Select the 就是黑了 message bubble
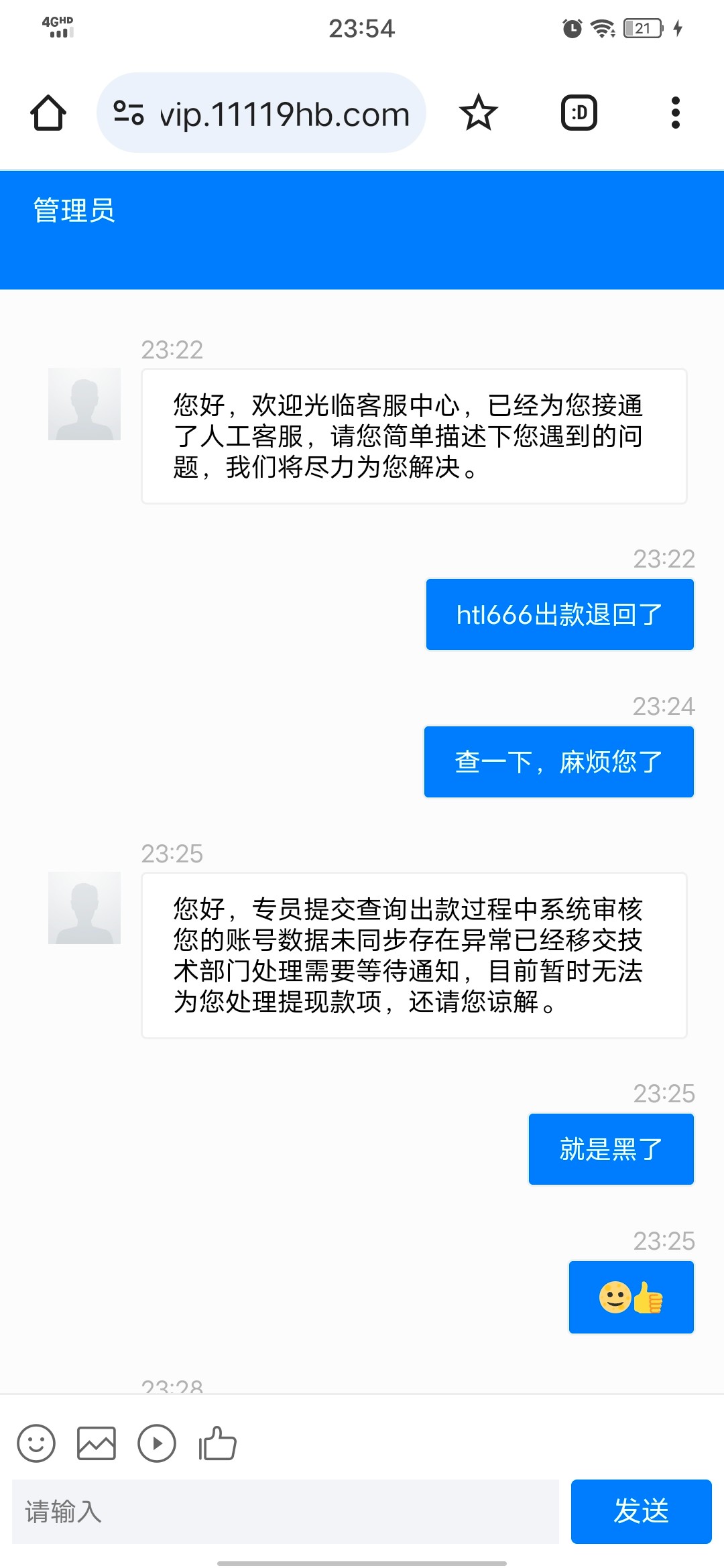This screenshot has width=724, height=1568. click(x=611, y=1148)
